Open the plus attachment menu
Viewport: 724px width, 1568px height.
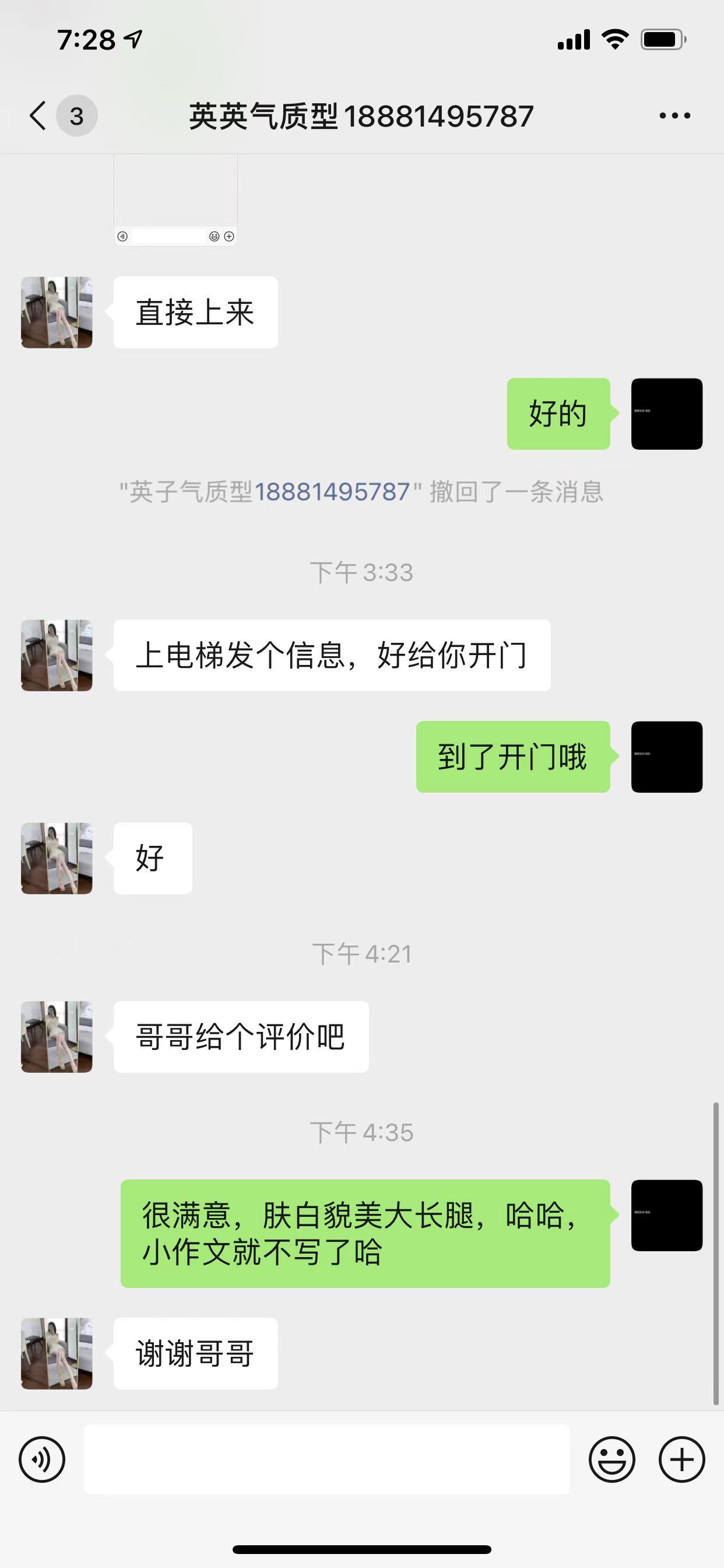click(681, 1459)
